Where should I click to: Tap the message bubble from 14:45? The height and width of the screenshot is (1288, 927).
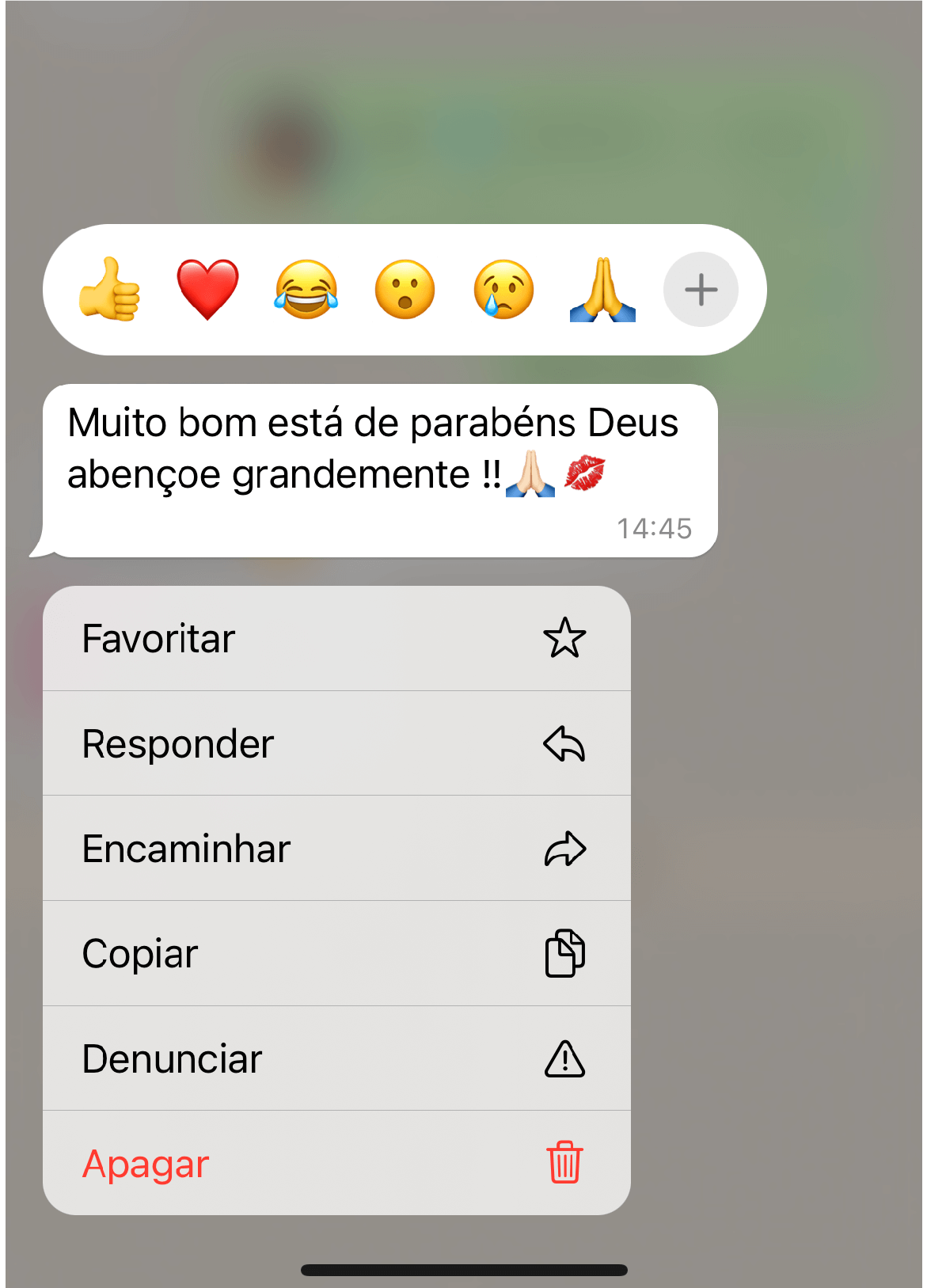point(372,459)
